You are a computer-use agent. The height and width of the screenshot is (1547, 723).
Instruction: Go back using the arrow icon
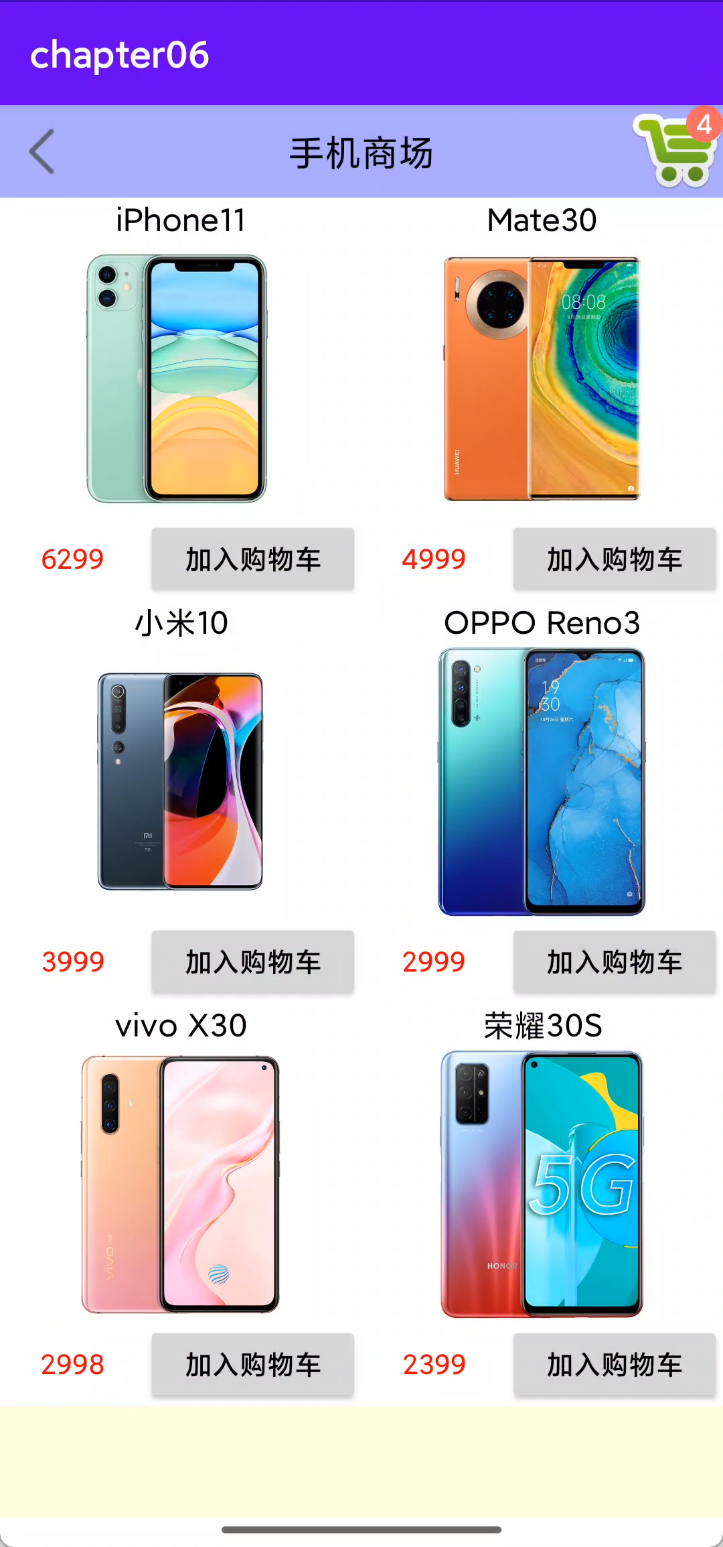(x=41, y=152)
